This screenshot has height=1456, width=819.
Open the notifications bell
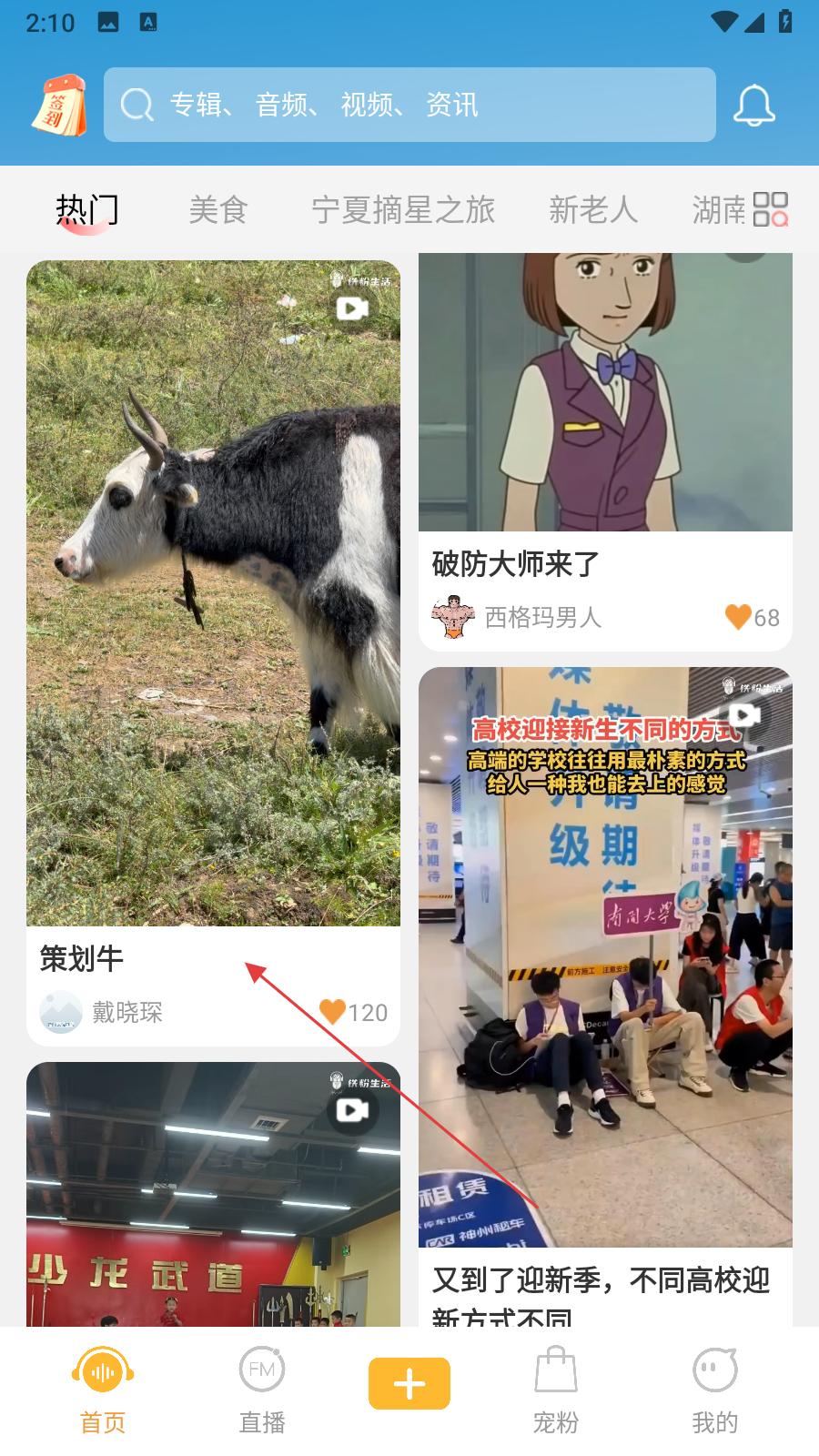753,106
